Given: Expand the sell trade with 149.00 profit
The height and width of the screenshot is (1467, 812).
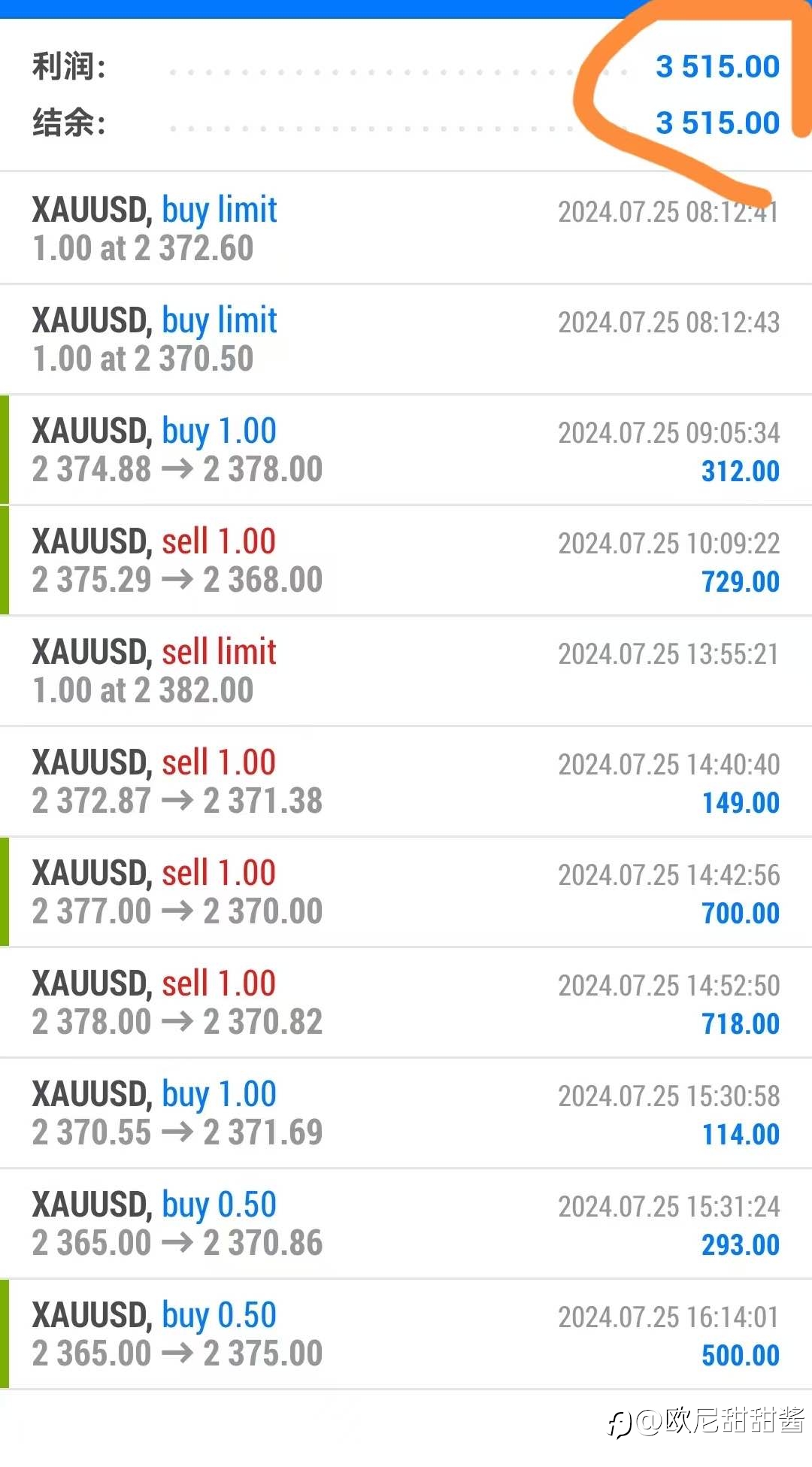Looking at the screenshot, I should 406,781.
